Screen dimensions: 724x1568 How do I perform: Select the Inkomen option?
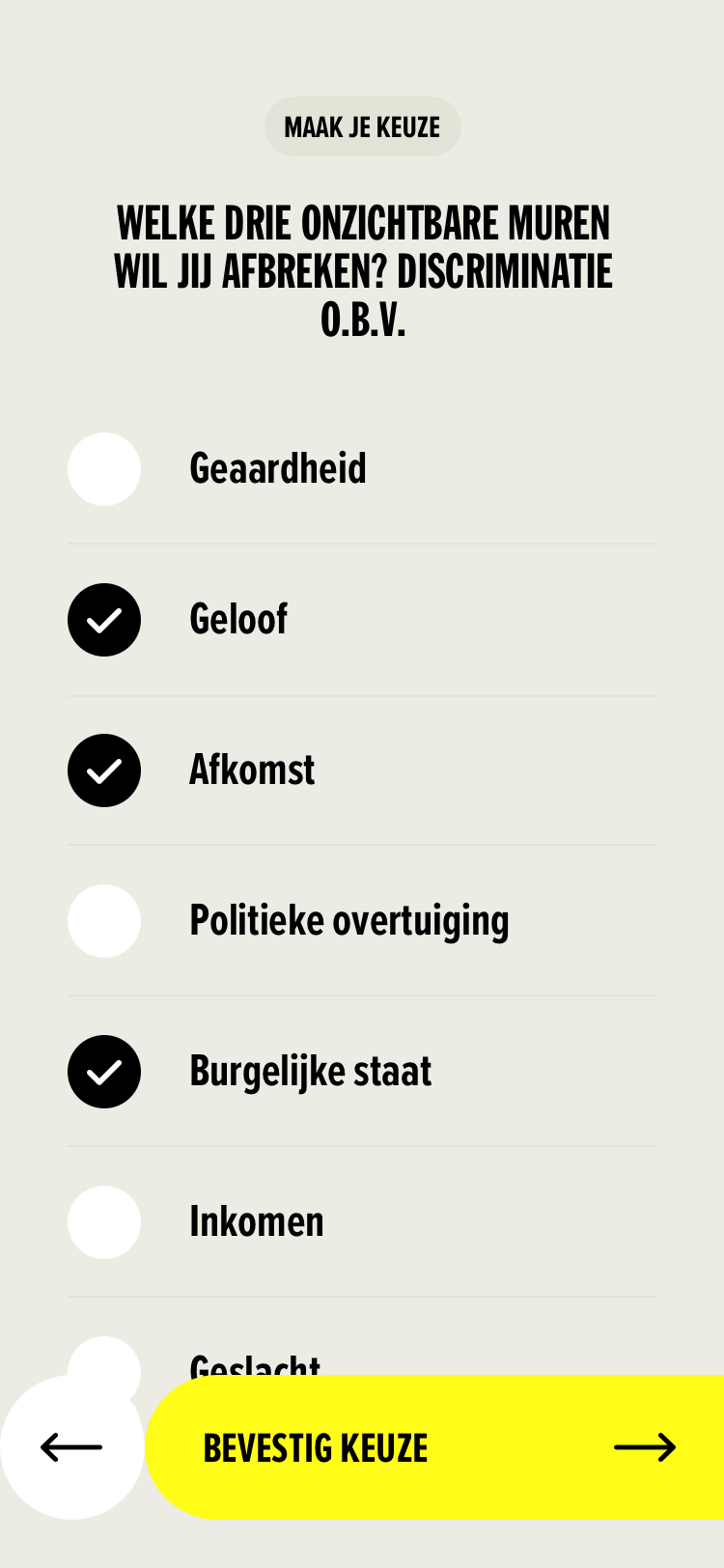pyautogui.click(x=104, y=1222)
